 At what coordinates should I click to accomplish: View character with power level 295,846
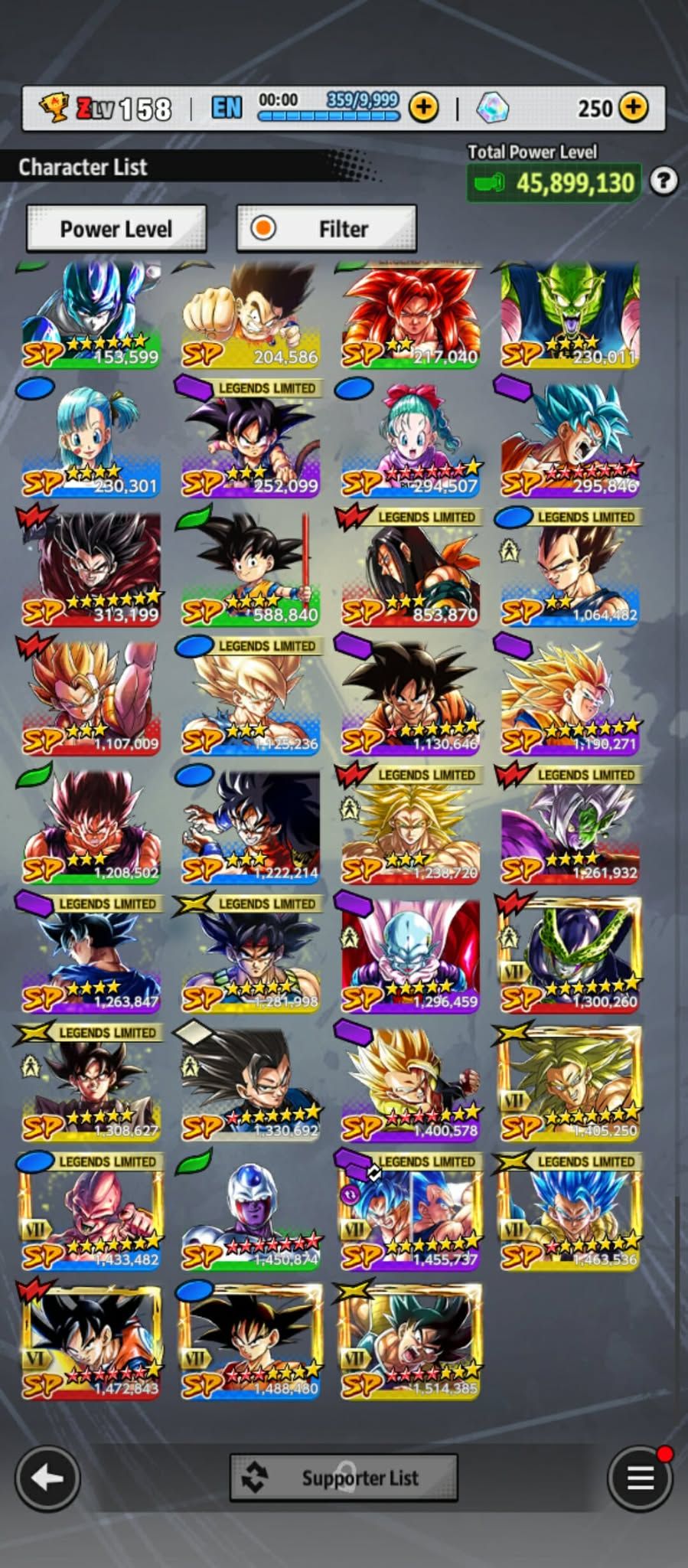570,440
